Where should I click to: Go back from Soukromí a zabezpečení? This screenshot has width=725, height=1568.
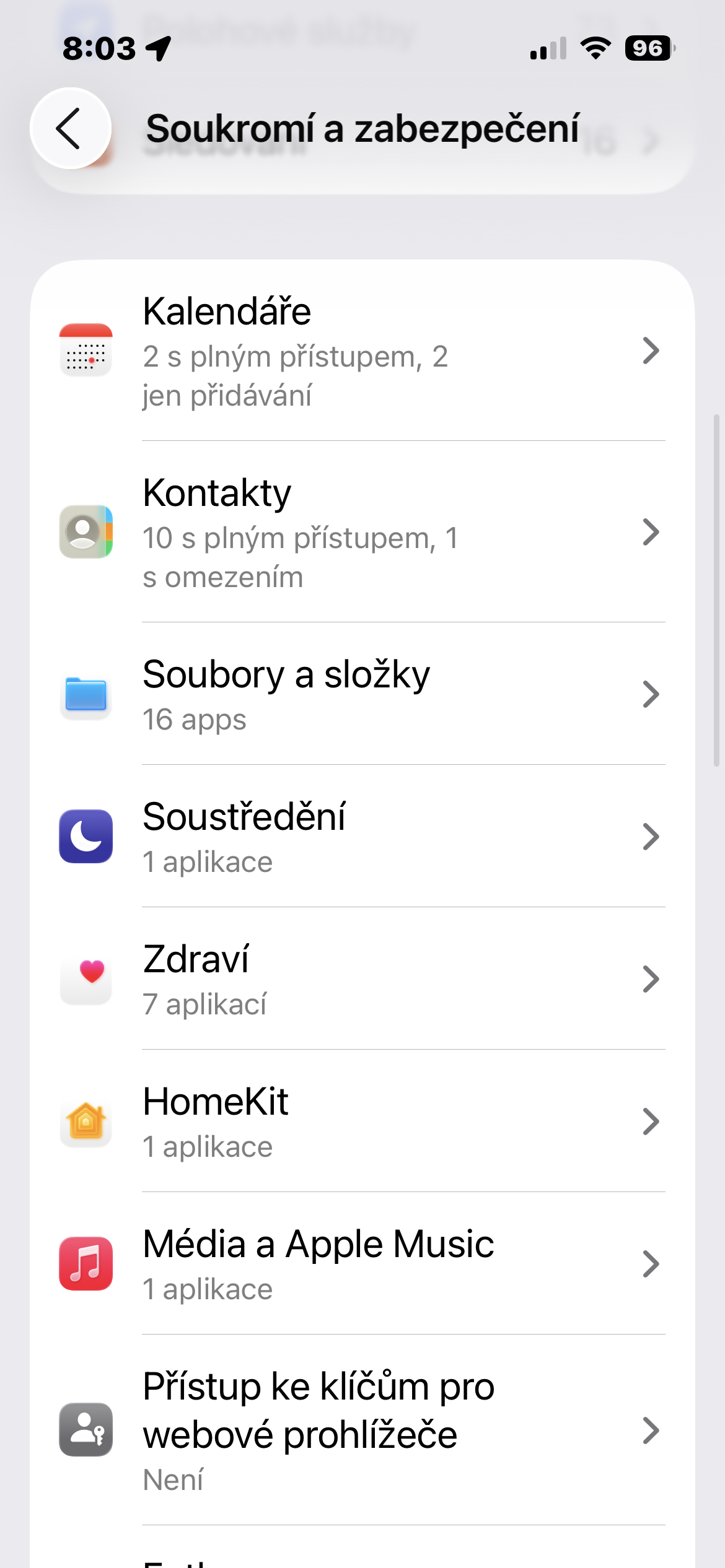click(71, 128)
